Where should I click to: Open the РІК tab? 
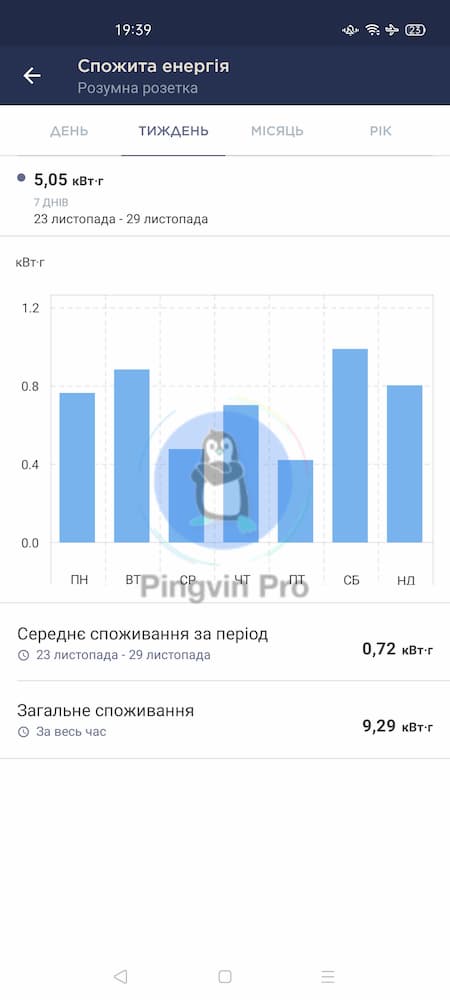point(381,131)
